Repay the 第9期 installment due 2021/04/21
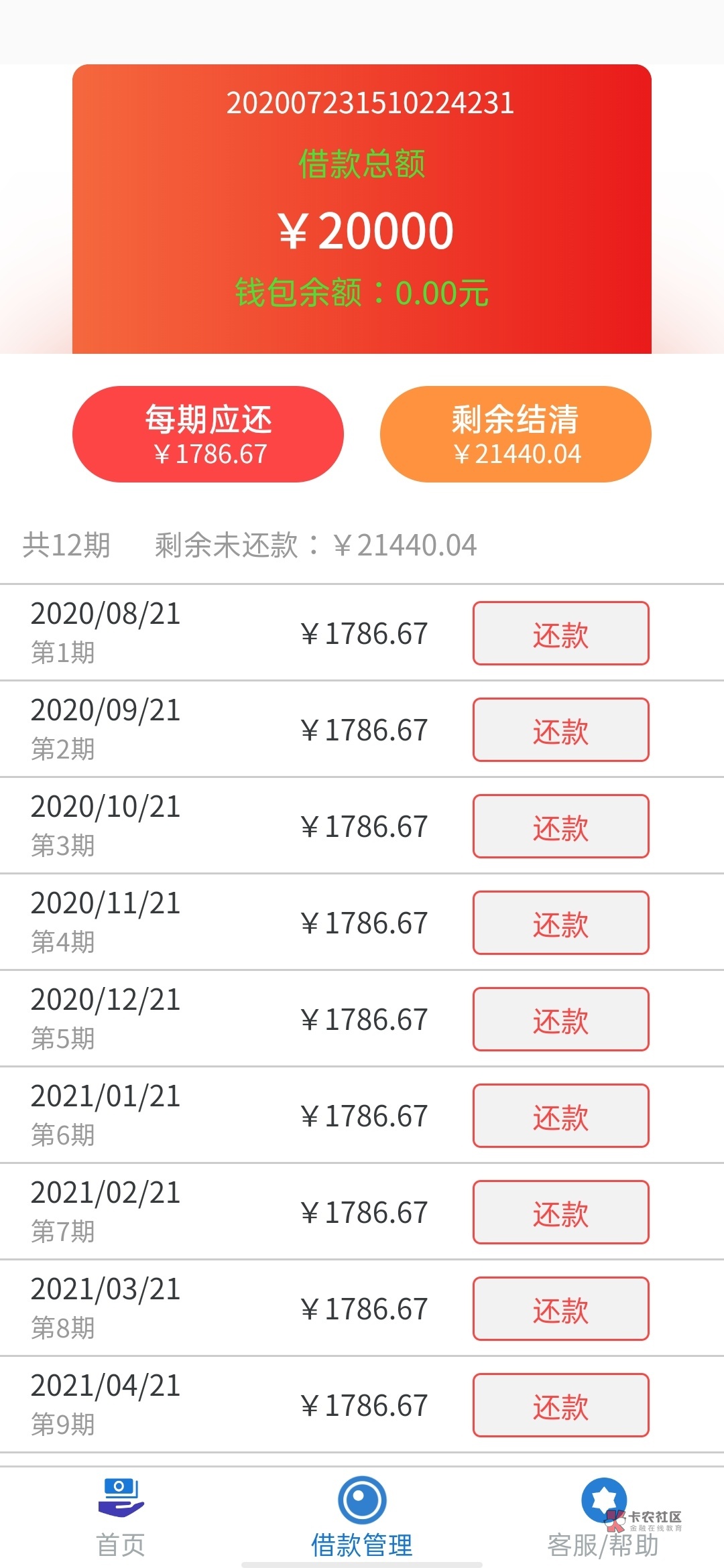This screenshot has width=724, height=1568. coord(560,1405)
